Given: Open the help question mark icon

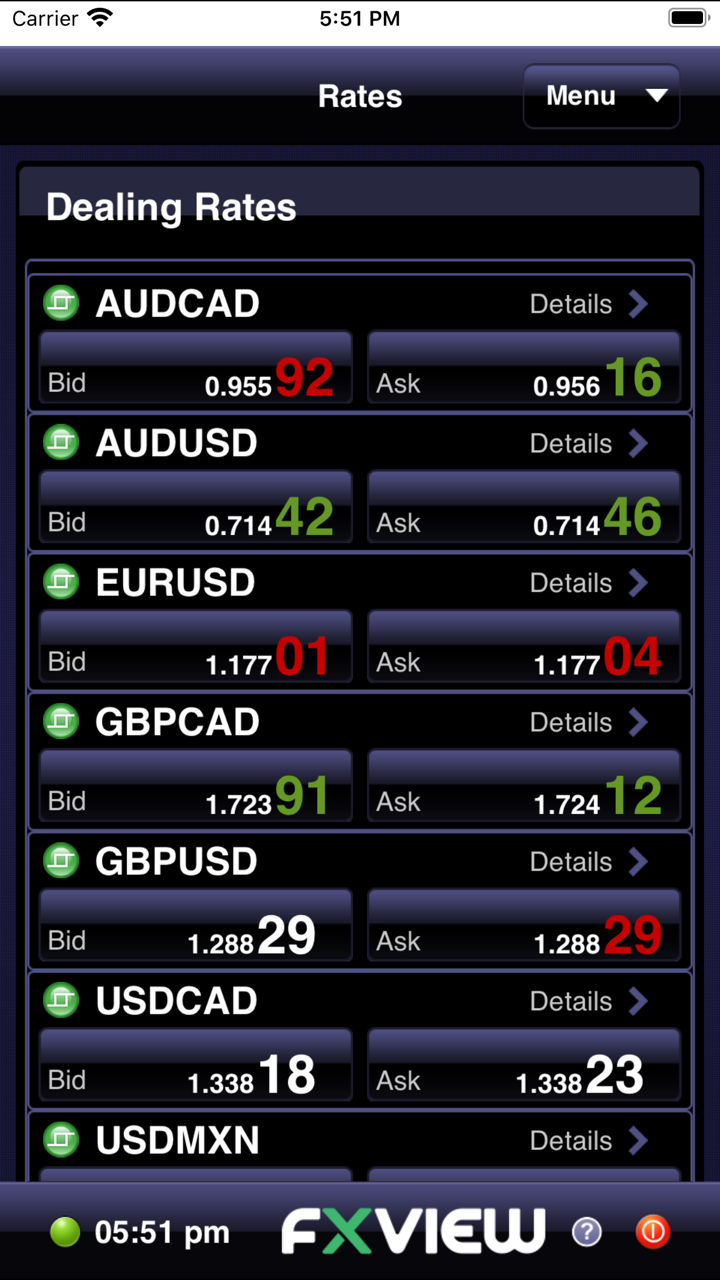Looking at the screenshot, I should pos(587,1232).
